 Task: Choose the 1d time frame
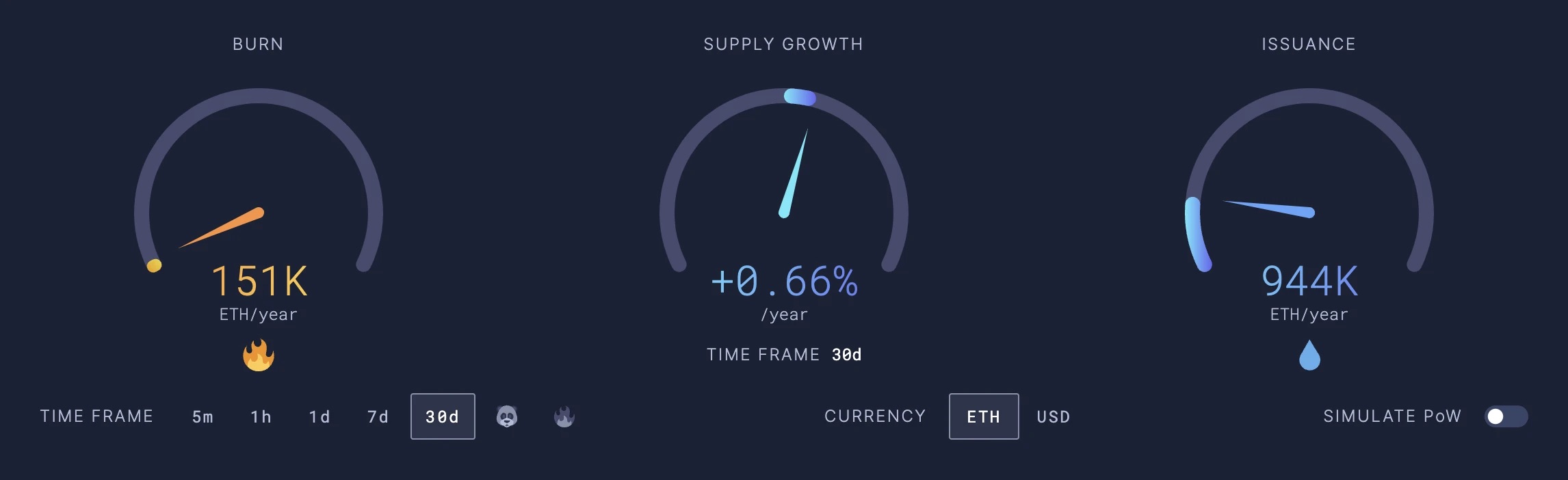pyautogui.click(x=319, y=416)
